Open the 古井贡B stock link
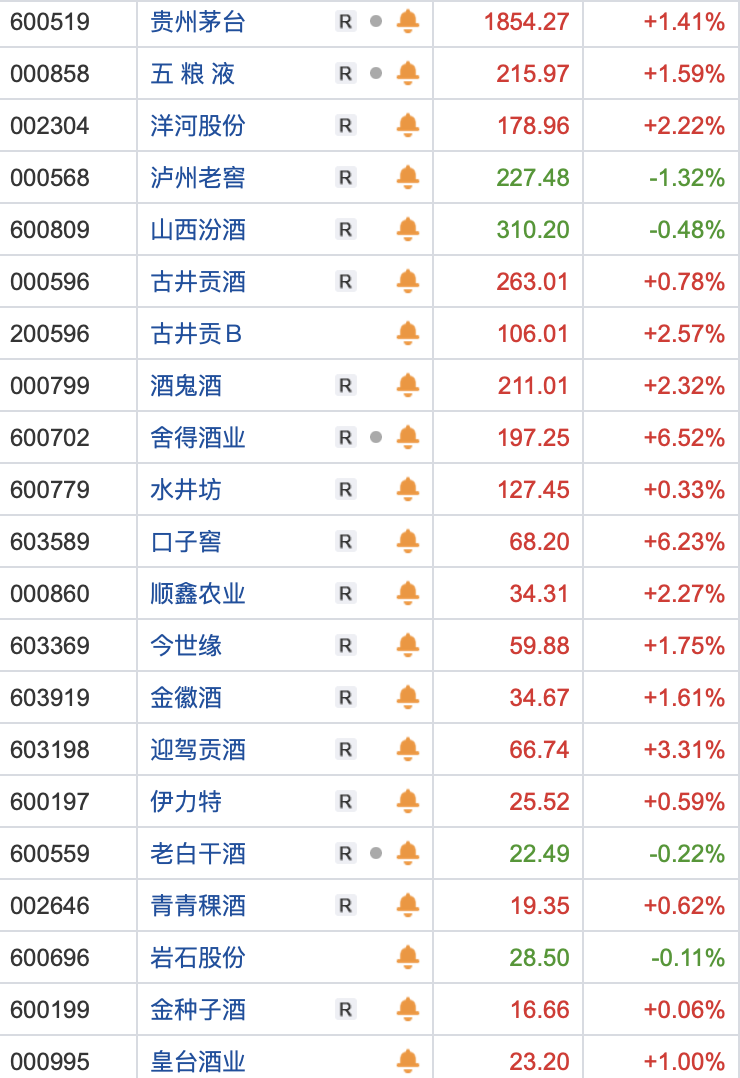Viewport: 740px width, 1078px height. pos(196,334)
